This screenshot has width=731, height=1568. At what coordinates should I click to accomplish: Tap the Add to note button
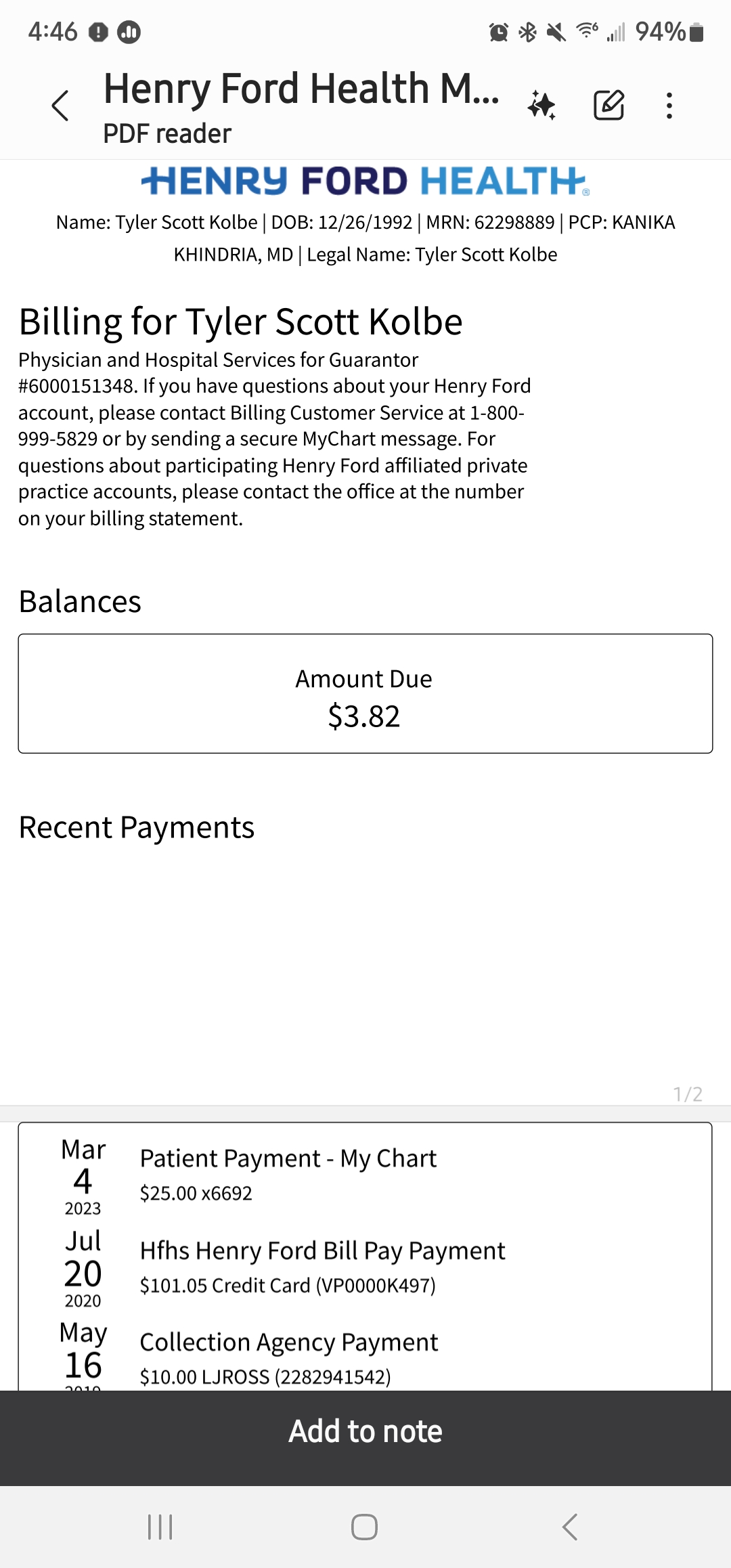365,1431
